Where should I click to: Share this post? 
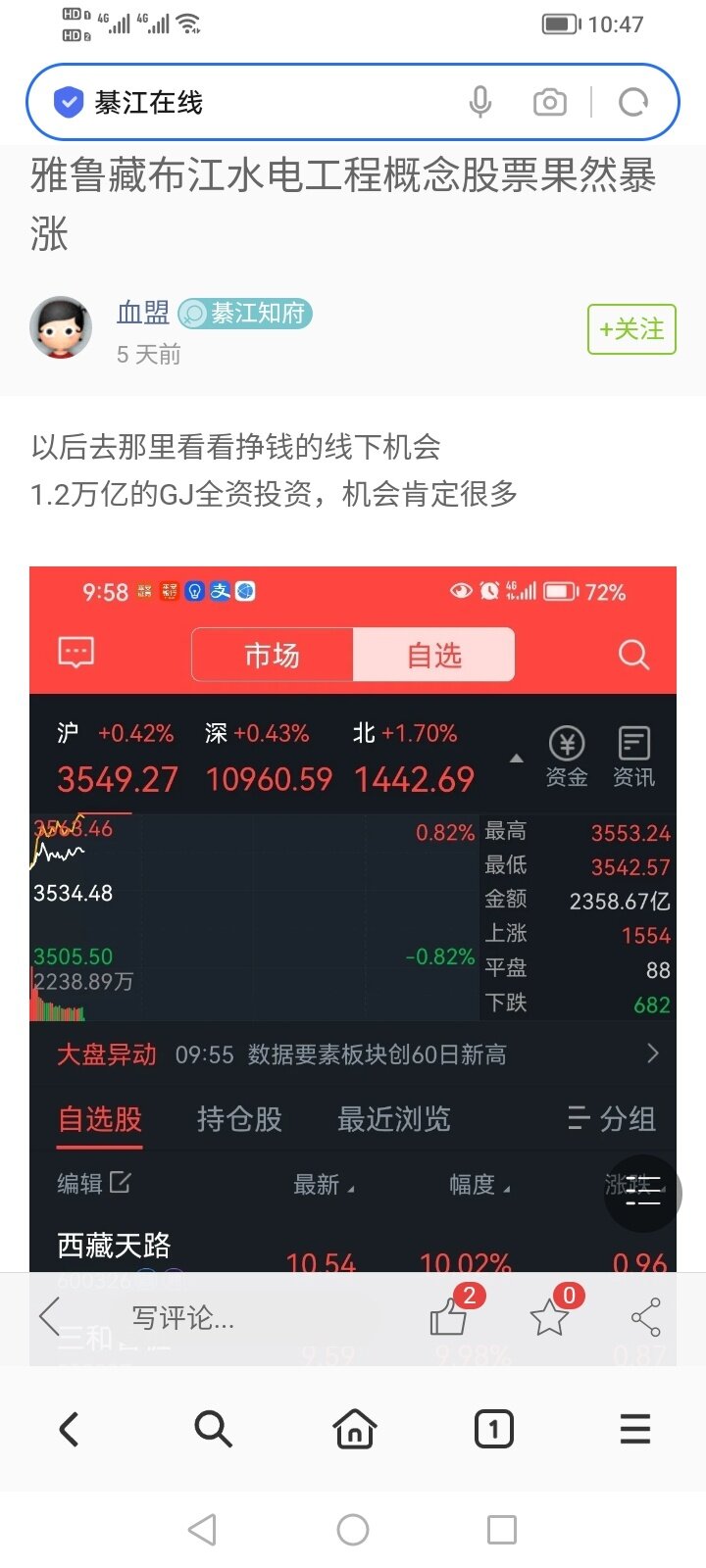[x=645, y=1318]
